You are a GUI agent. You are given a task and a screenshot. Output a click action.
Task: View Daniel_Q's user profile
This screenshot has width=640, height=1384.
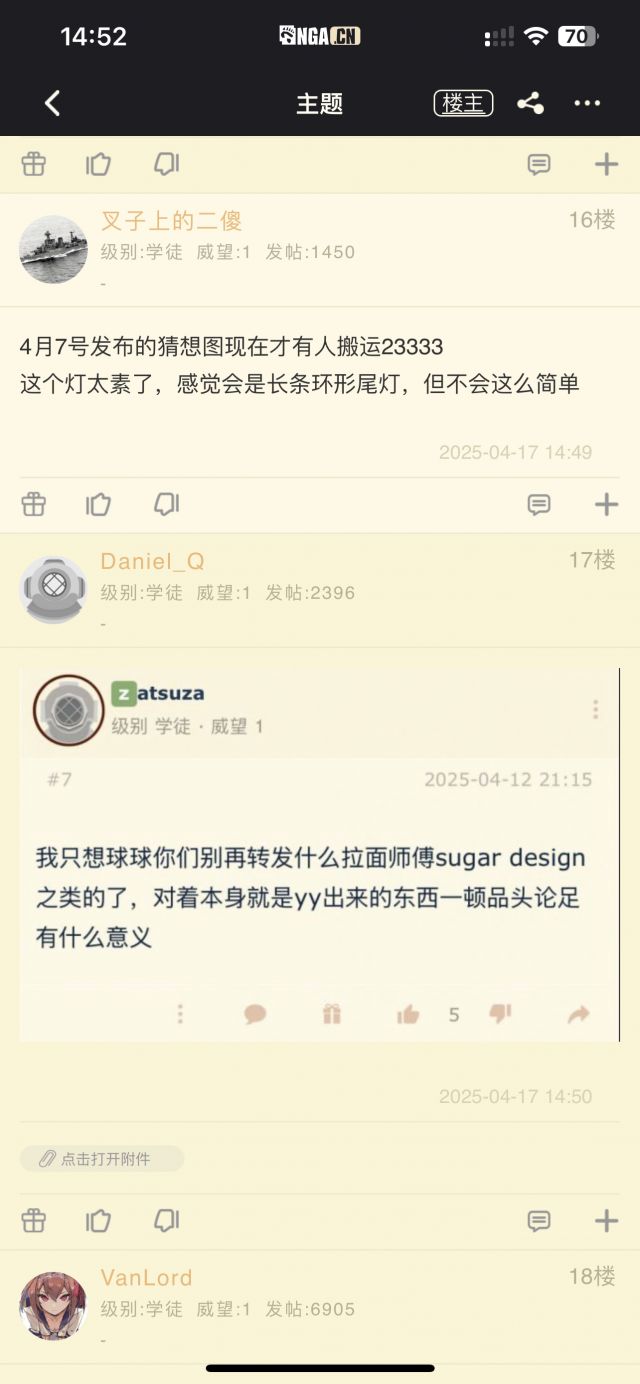[x=152, y=561]
